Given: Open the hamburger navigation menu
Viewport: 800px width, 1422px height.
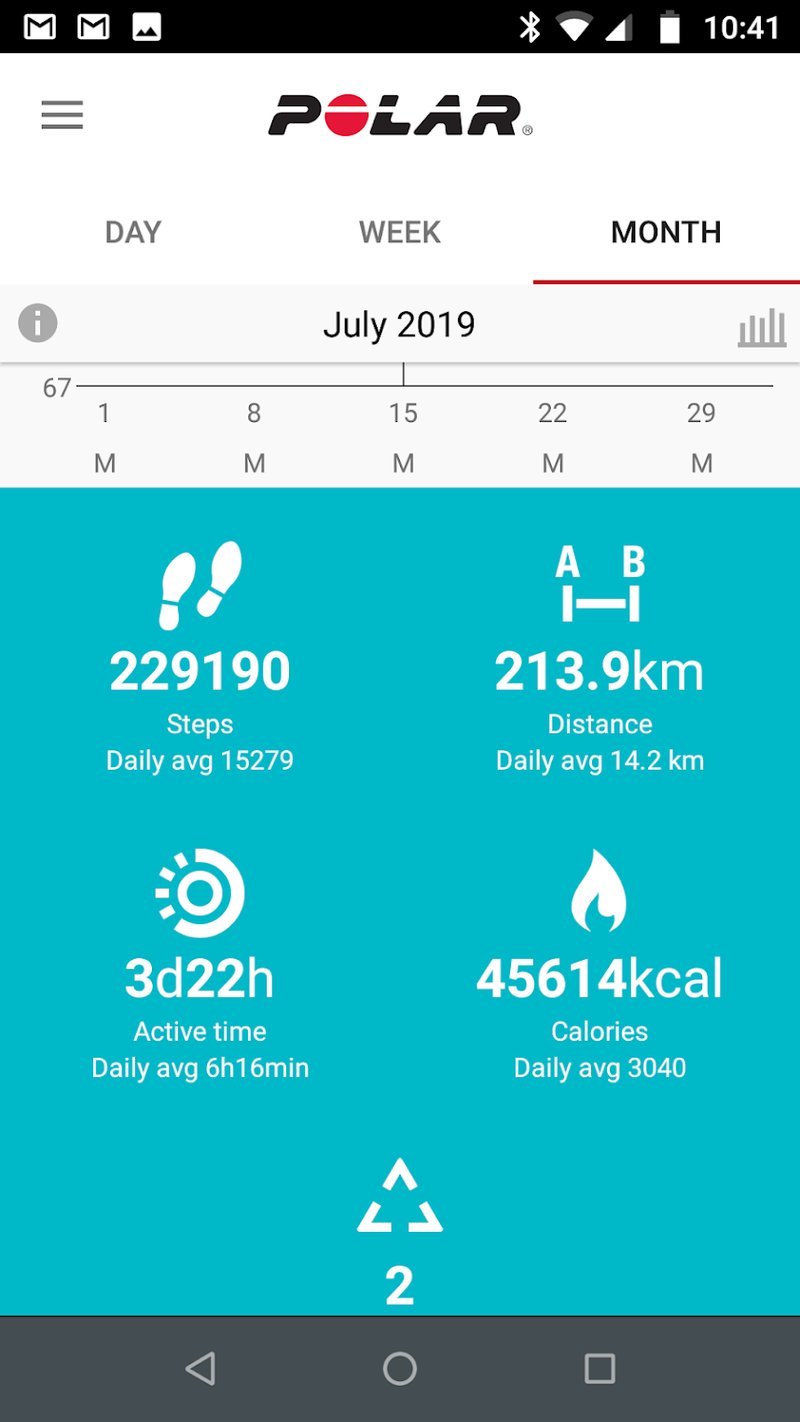Looking at the screenshot, I should 62,116.
